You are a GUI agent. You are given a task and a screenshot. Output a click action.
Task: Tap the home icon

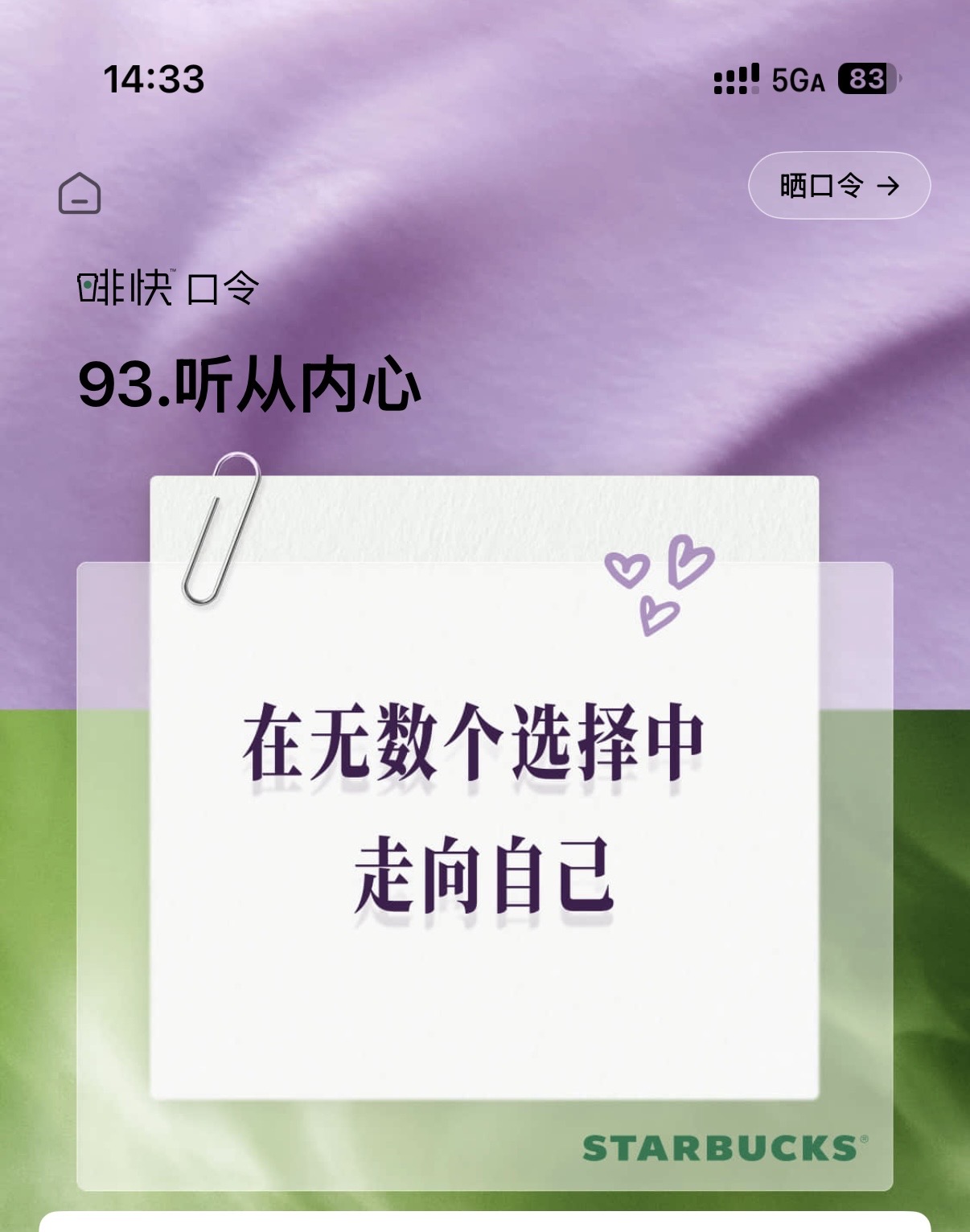pos(80,193)
